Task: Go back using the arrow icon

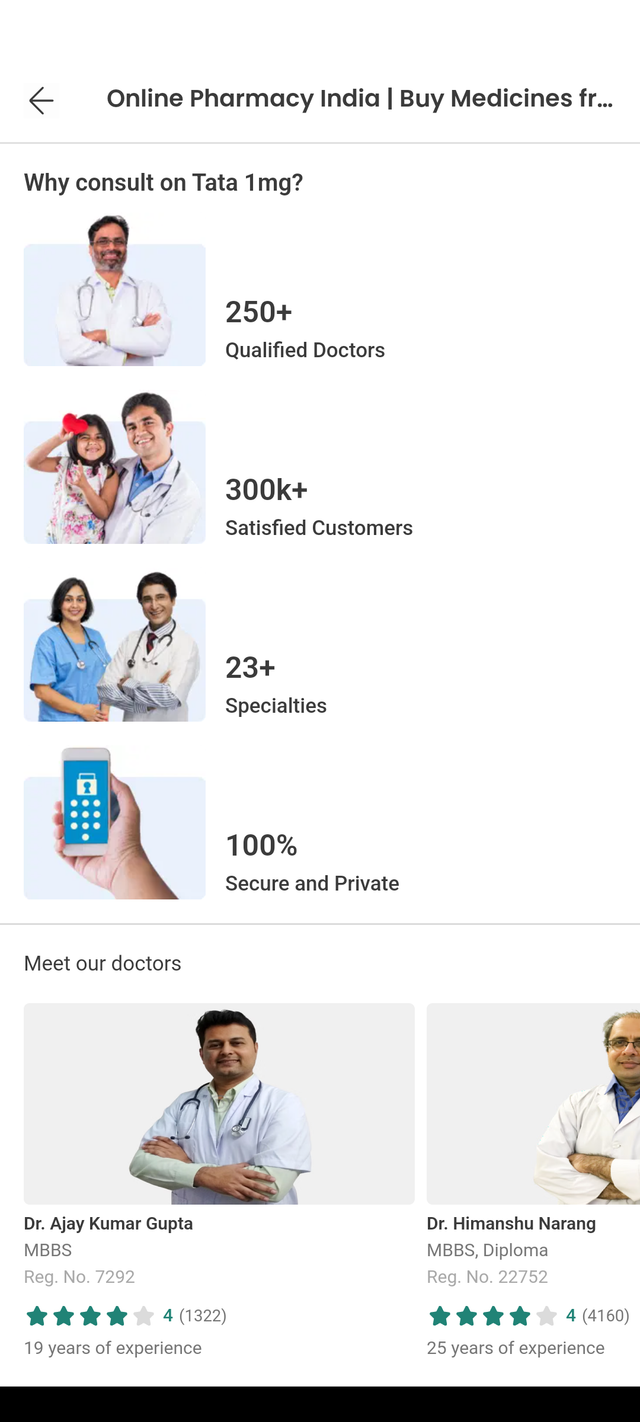Action: pos(41,100)
